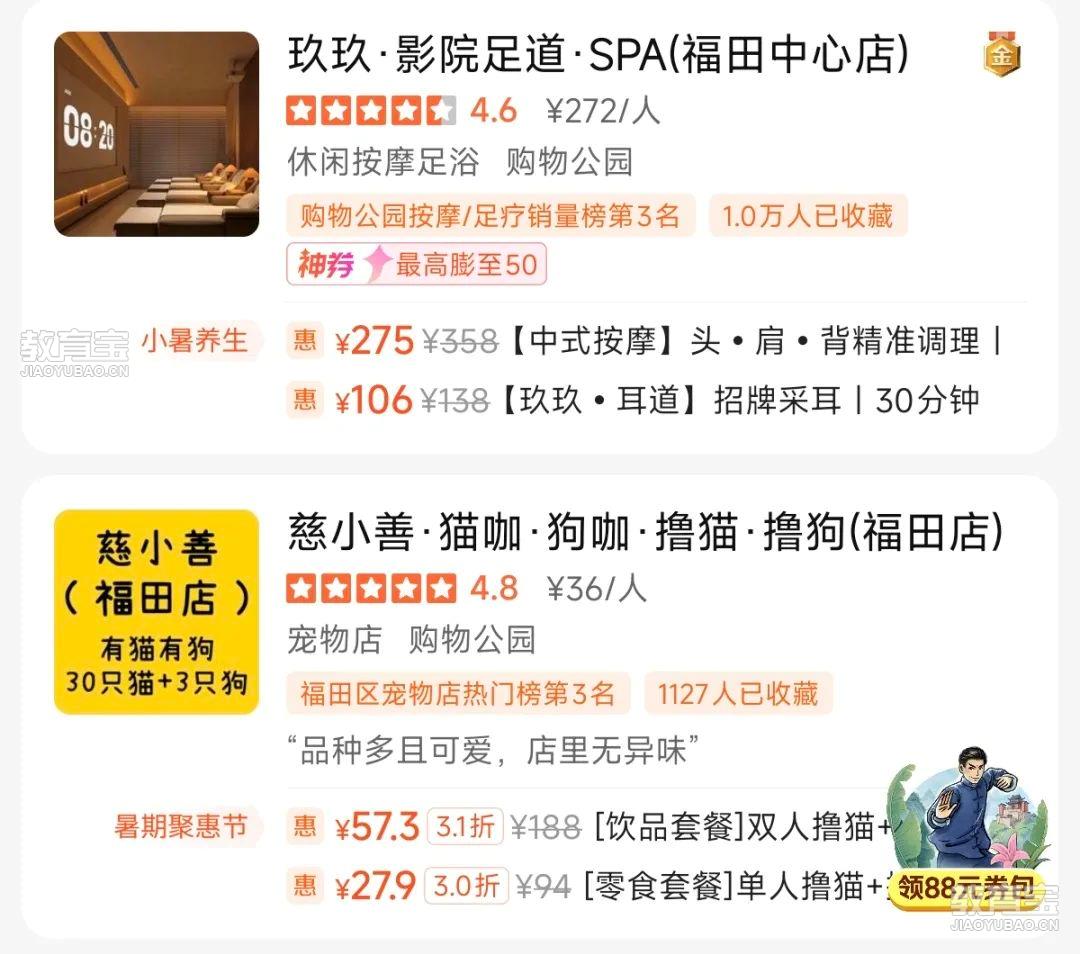The image size is (1080, 954).
Task: Claim the 领88元券包 floating coupon
Action: point(967,886)
